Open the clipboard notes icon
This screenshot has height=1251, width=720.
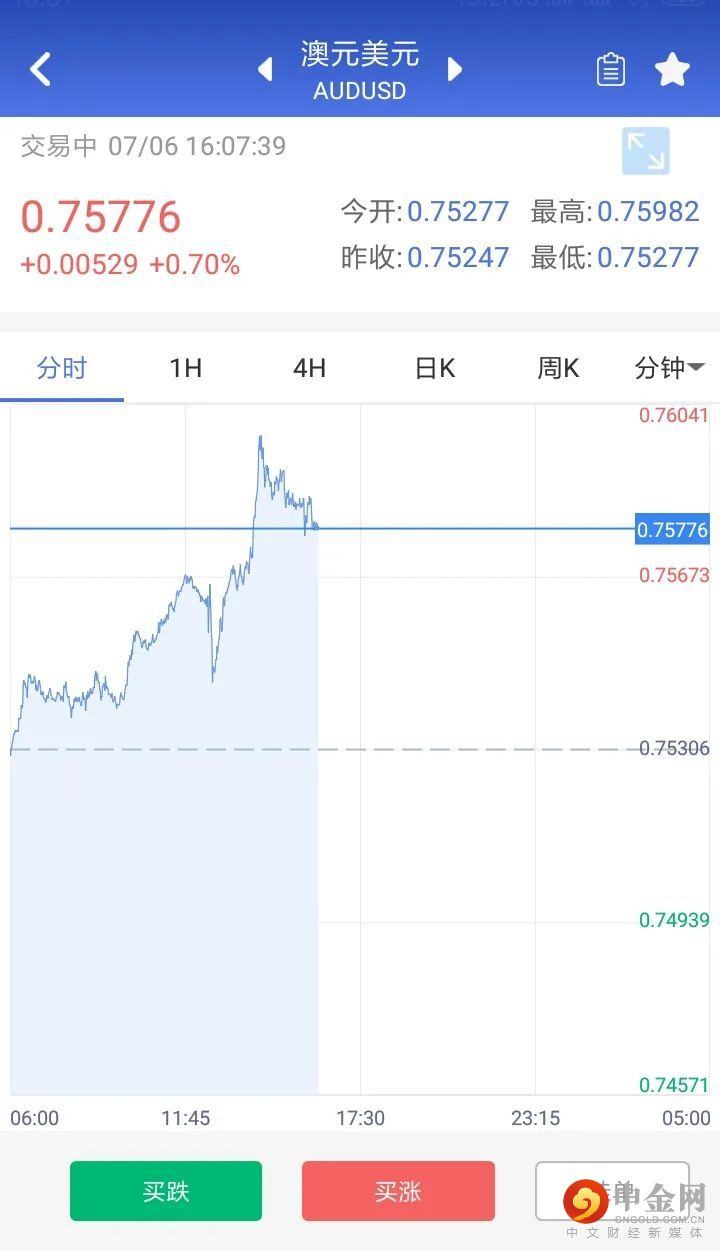tap(610, 70)
